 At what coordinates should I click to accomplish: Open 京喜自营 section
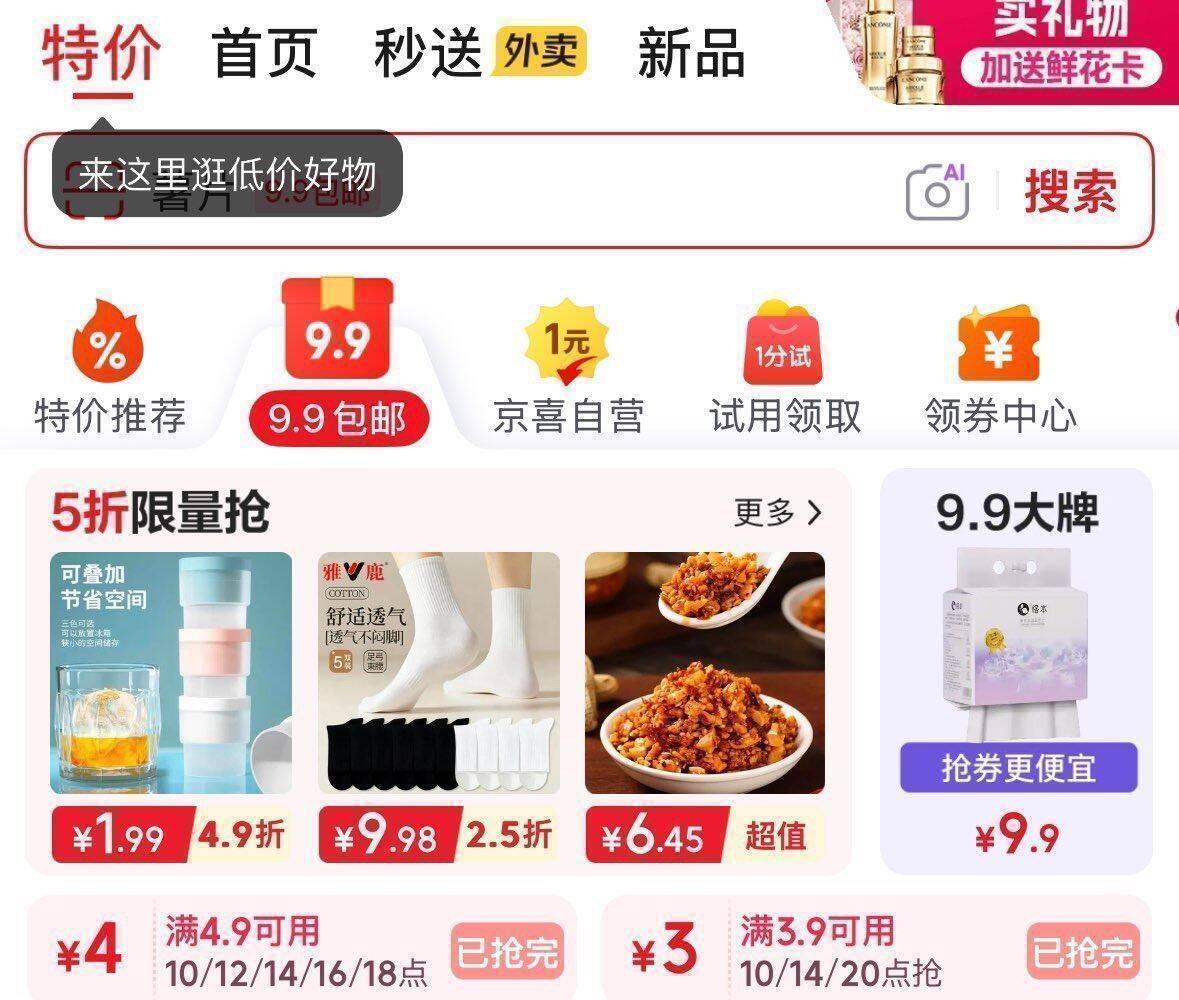pos(568,370)
